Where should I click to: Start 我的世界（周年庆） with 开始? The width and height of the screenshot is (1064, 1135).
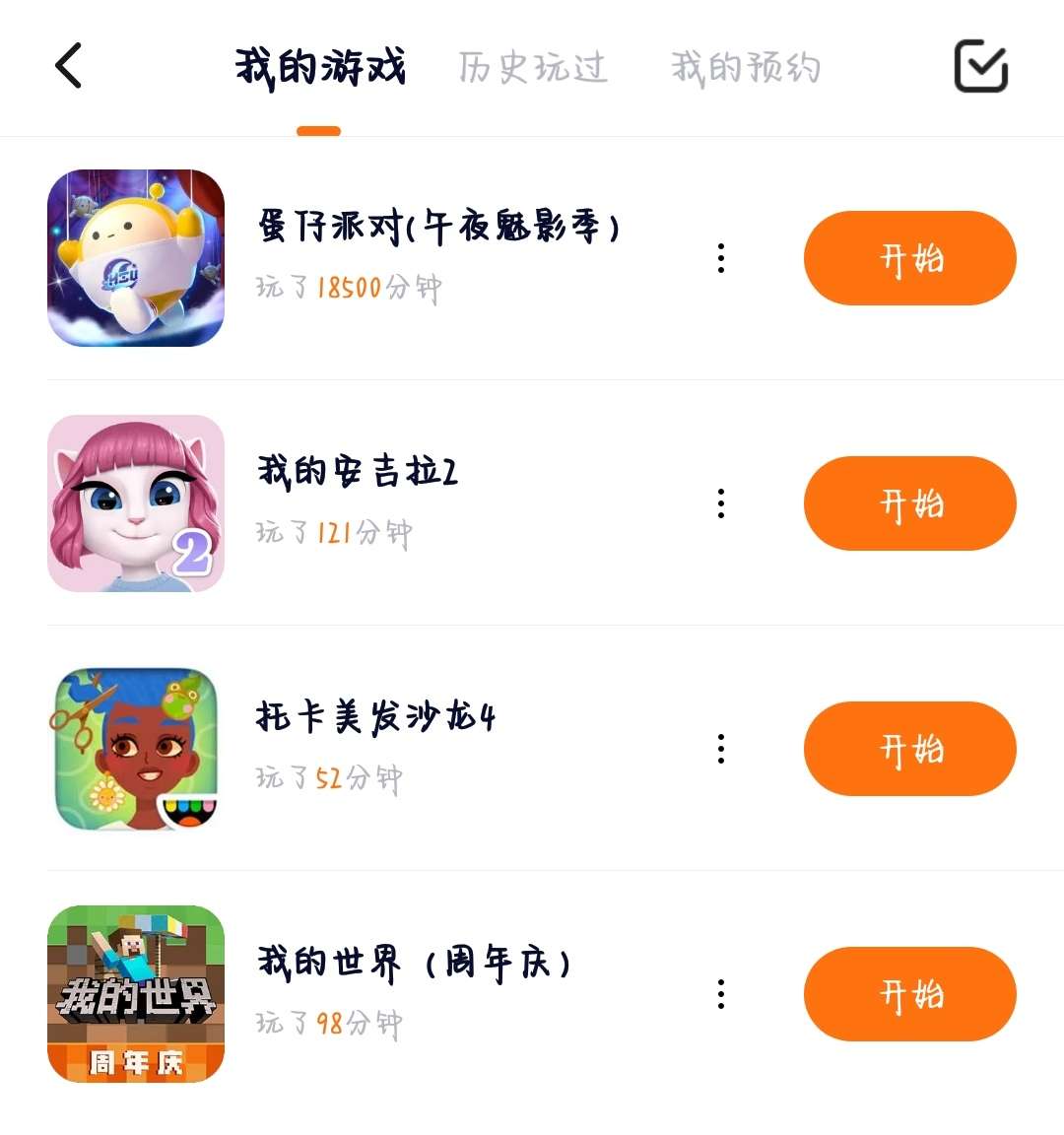(x=909, y=994)
